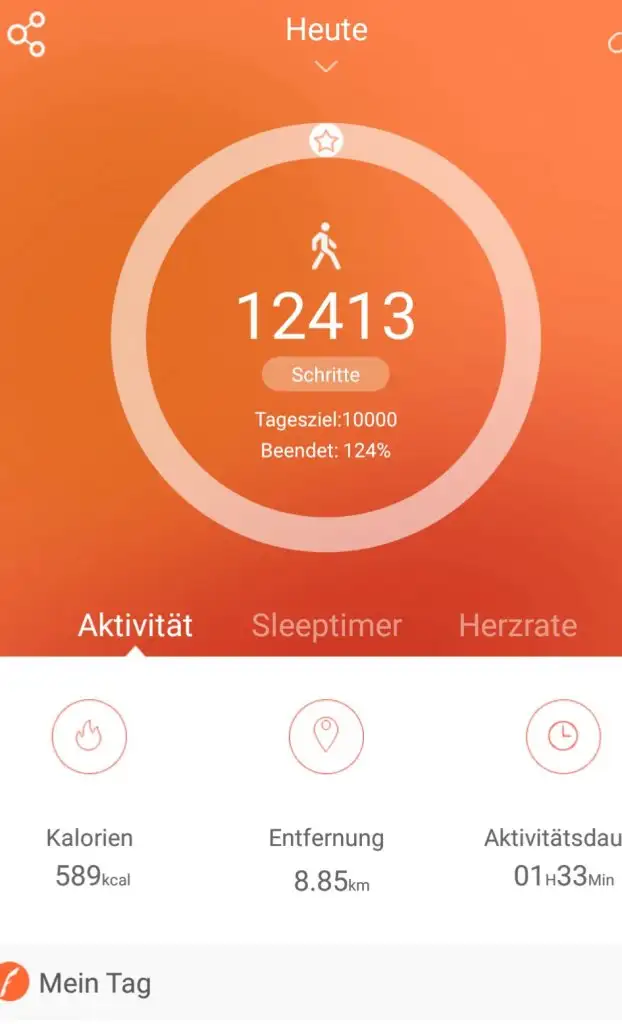Open the Herzrate tab

(x=517, y=626)
